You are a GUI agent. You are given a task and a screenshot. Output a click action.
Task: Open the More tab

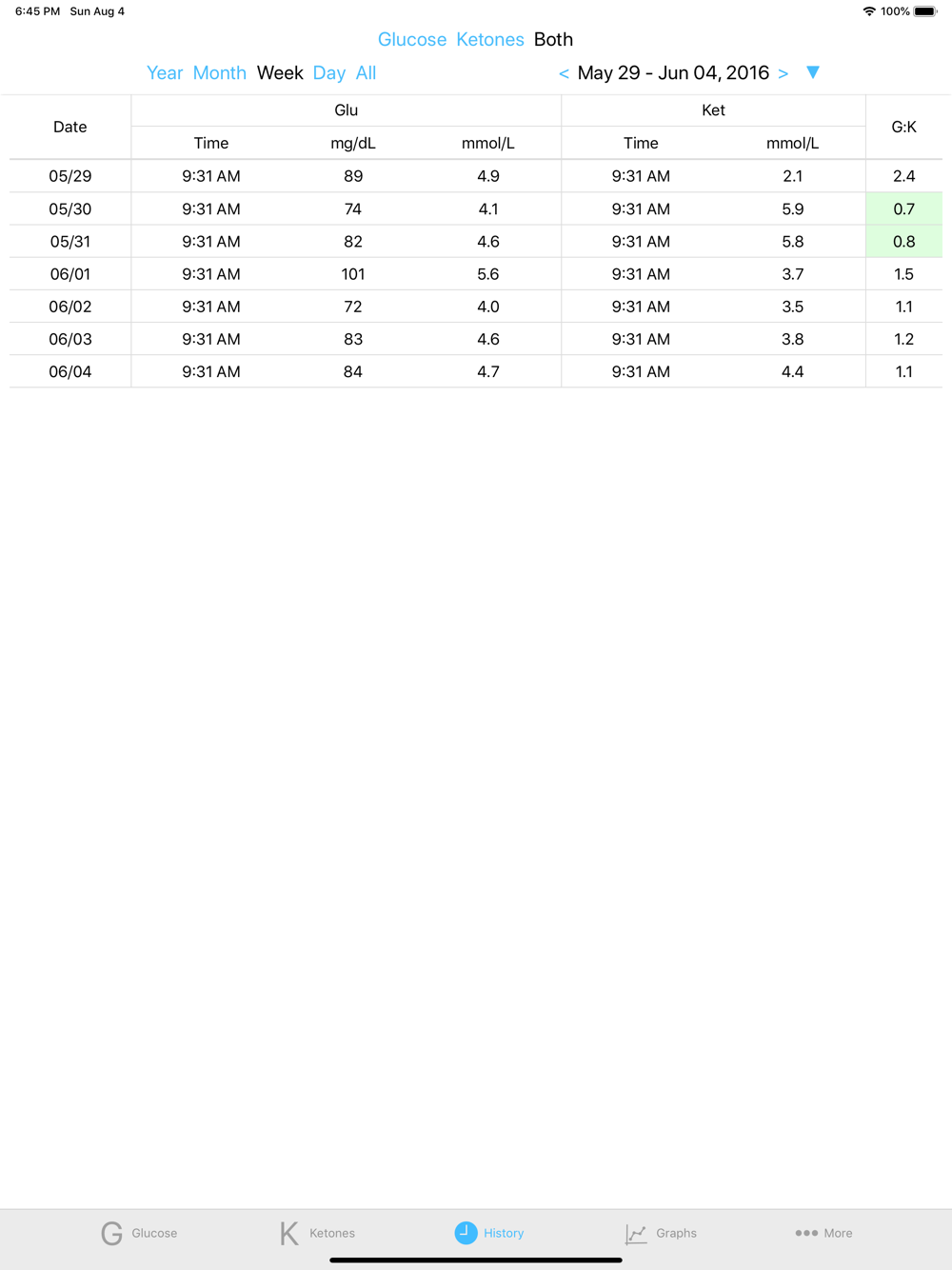823,1233
